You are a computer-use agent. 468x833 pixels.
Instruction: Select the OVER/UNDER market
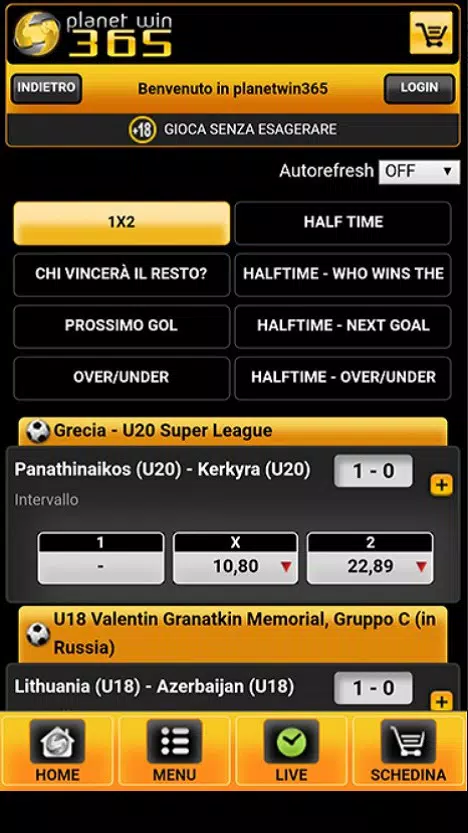coord(122,378)
